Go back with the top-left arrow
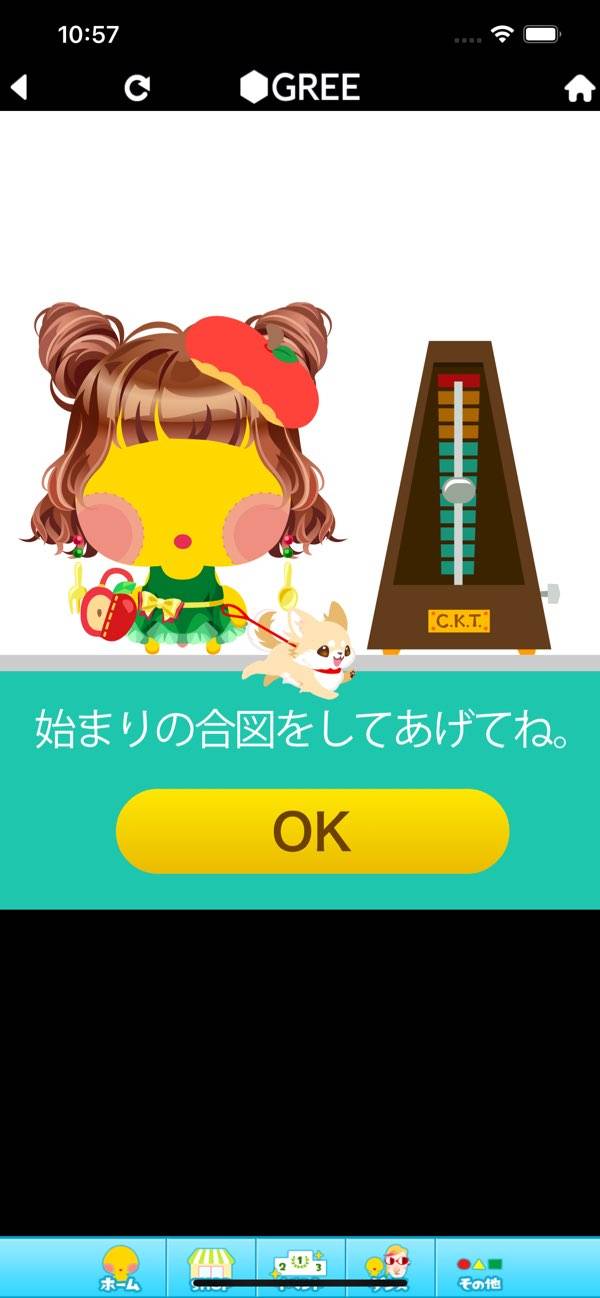Screen dimensions: 600x1298 [19, 87]
